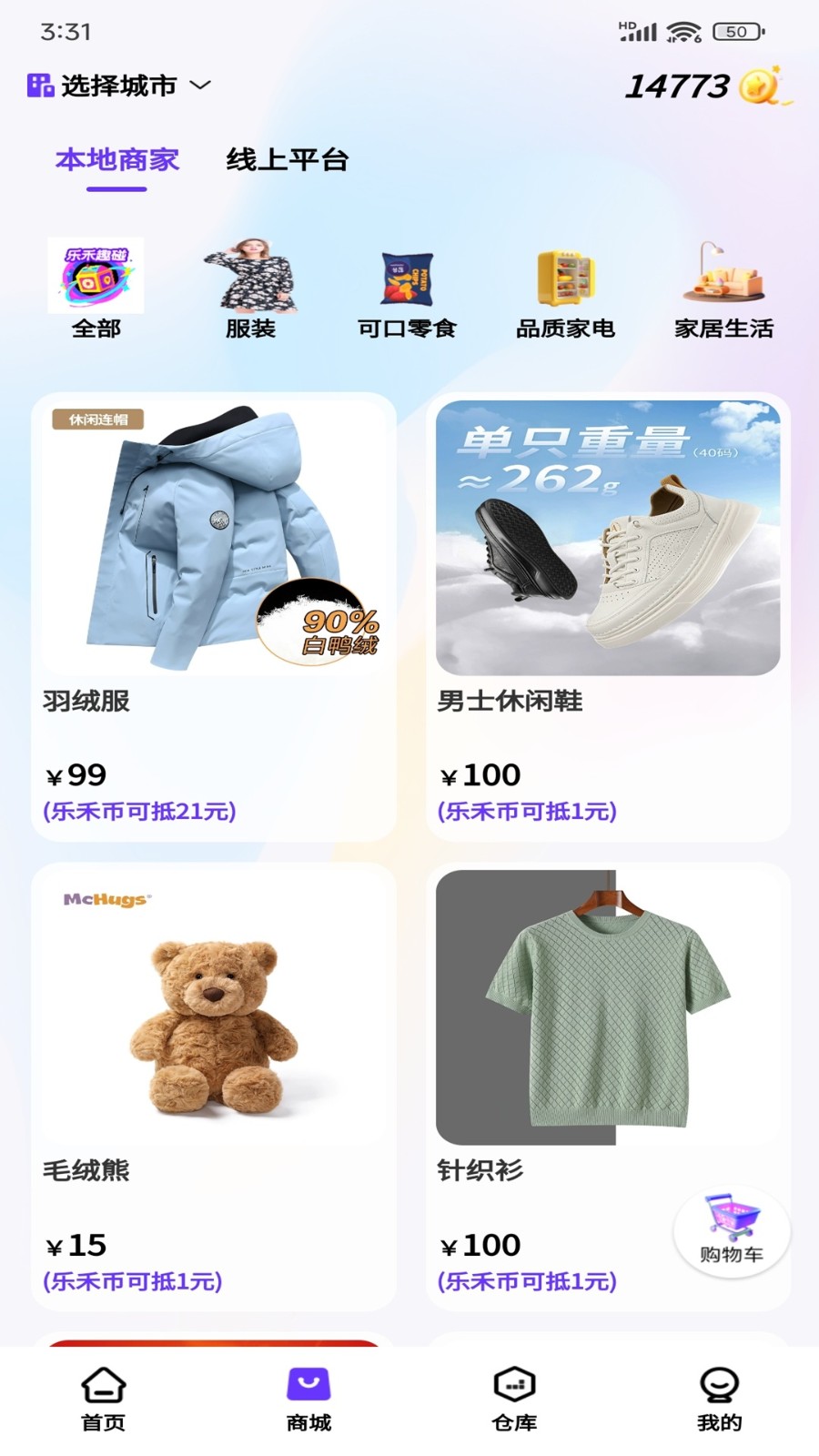Open the 仓库 warehouse icon in bottom navigation
Image resolution: width=819 pixels, height=1456 pixels.
(x=514, y=1388)
